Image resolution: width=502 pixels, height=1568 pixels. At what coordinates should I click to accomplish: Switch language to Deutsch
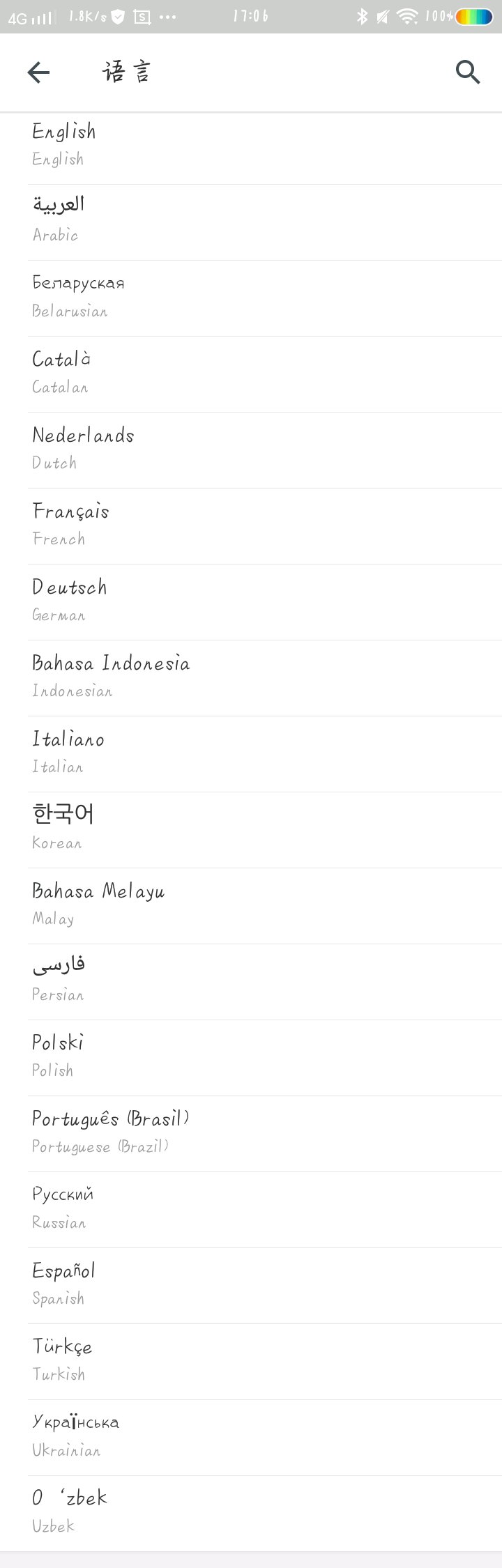coord(251,601)
